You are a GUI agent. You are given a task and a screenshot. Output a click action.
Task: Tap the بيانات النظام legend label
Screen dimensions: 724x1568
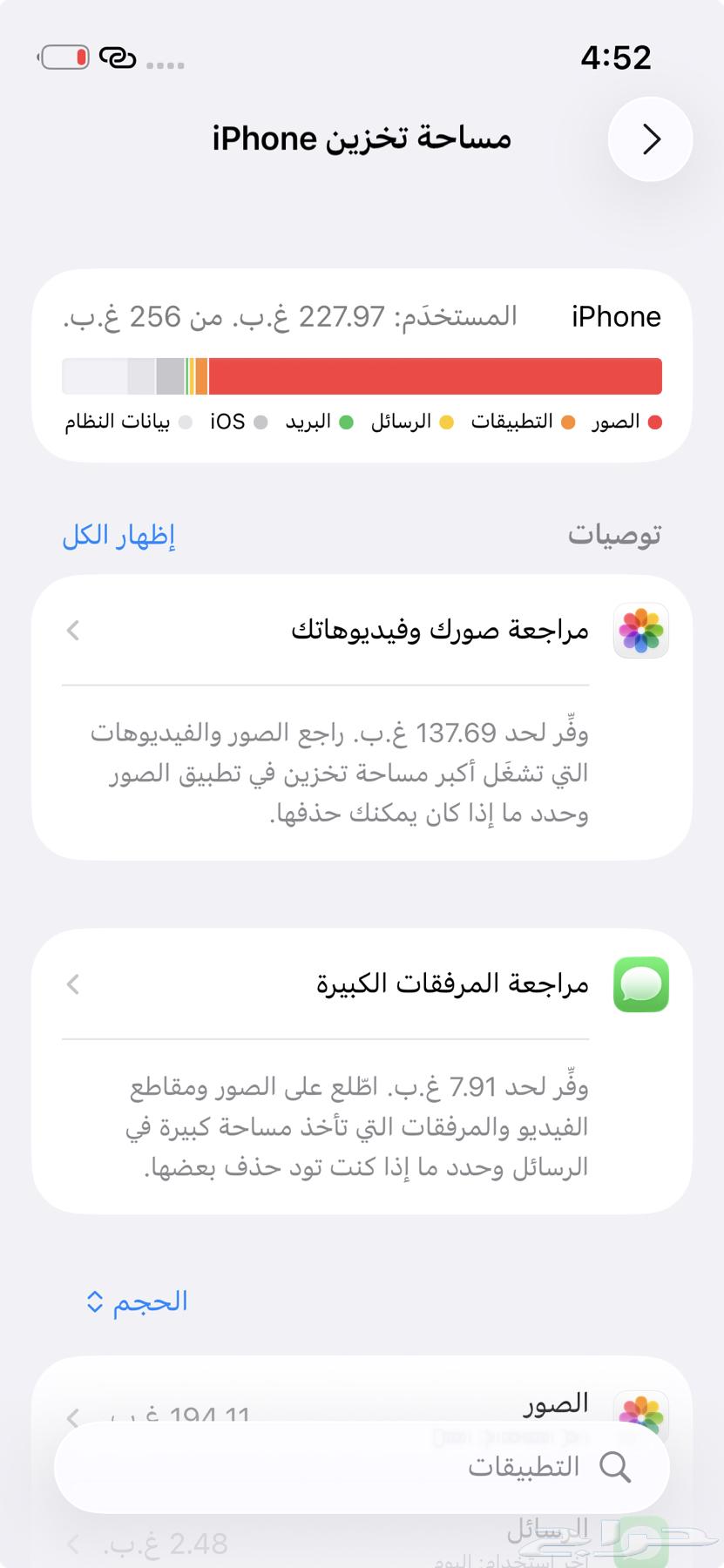pyautogui.click(x=118, y=421)
